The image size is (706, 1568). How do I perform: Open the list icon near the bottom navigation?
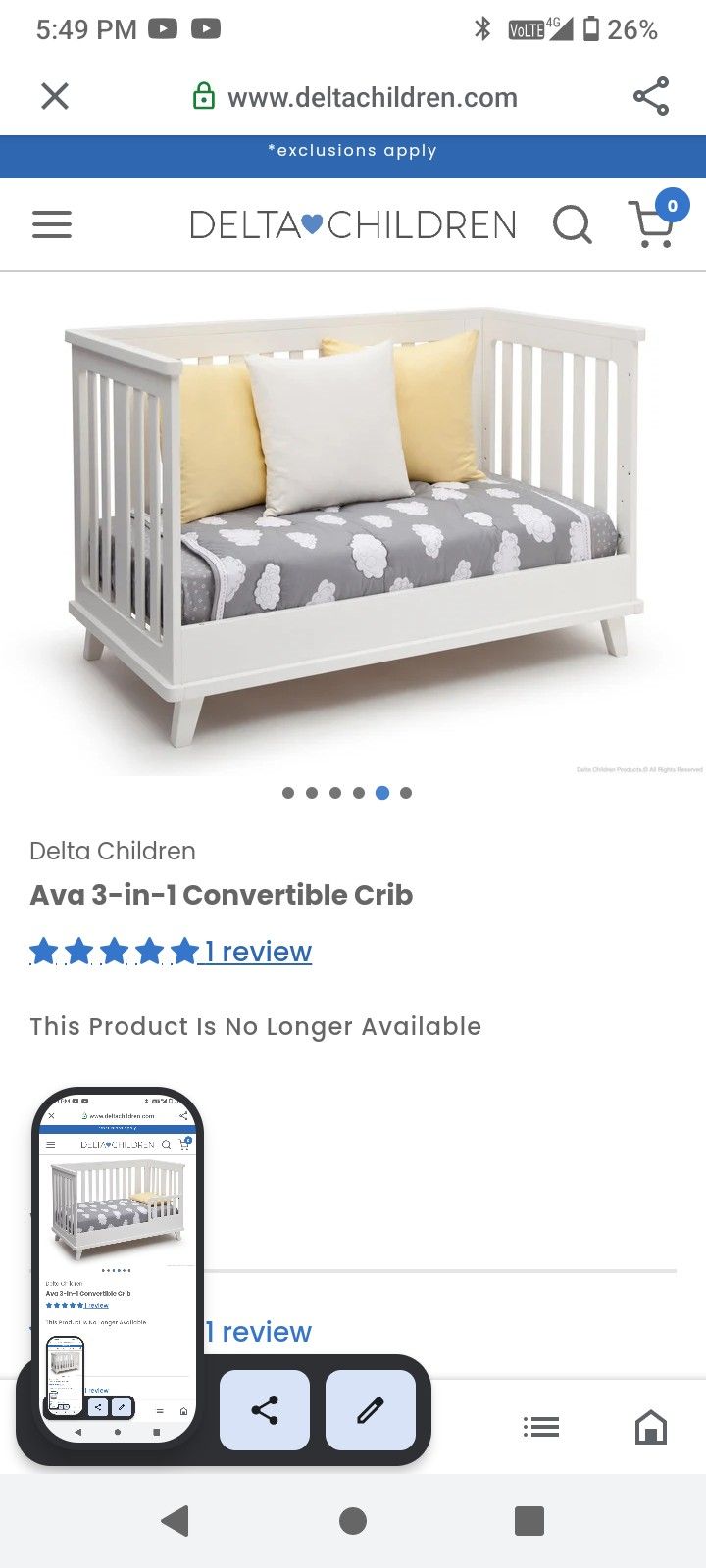pyautogui.click(x=540, y=1427)
